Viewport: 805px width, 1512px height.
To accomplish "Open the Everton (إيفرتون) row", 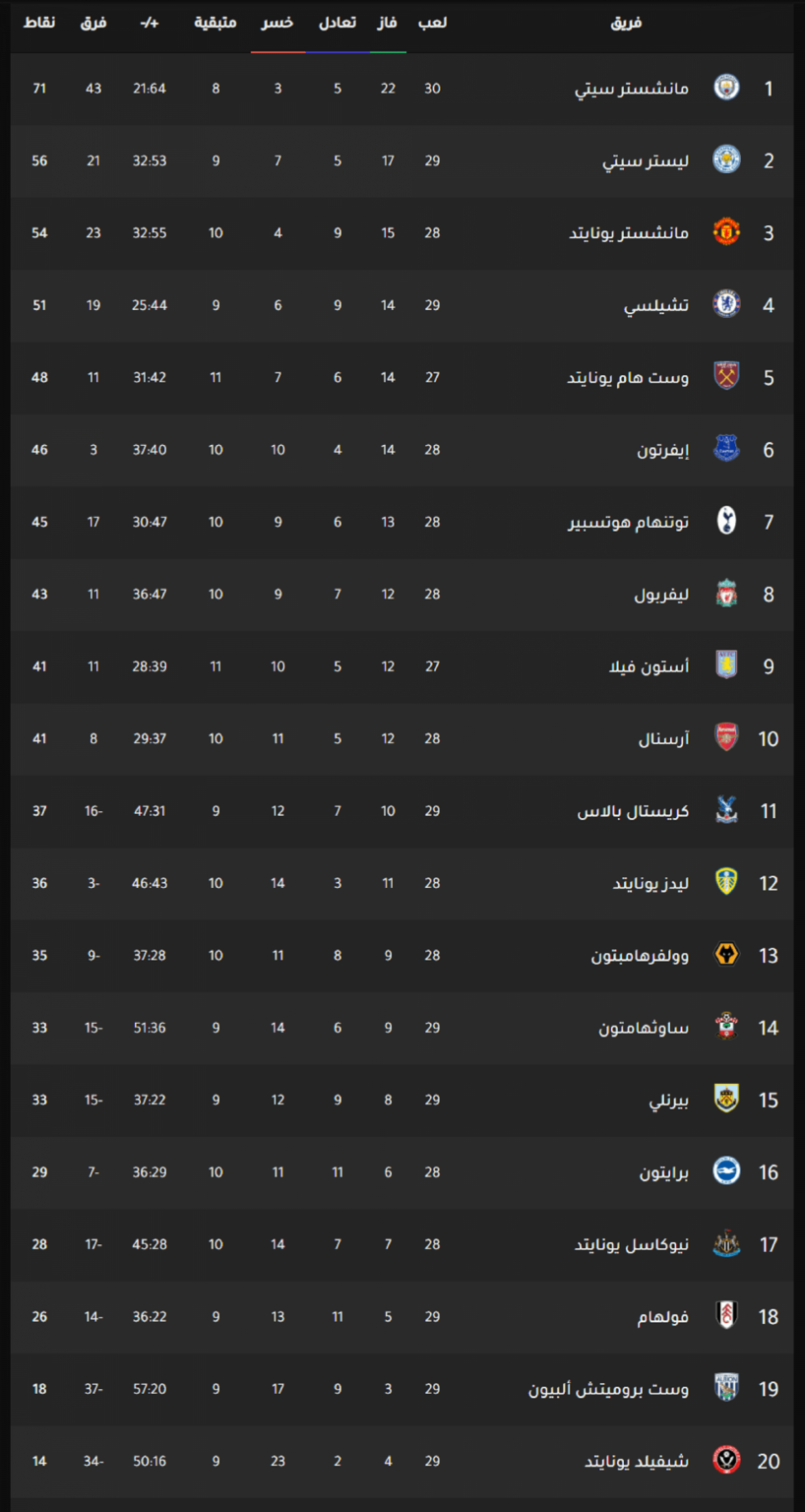I will pyautogui.click(x=402, y=450).
